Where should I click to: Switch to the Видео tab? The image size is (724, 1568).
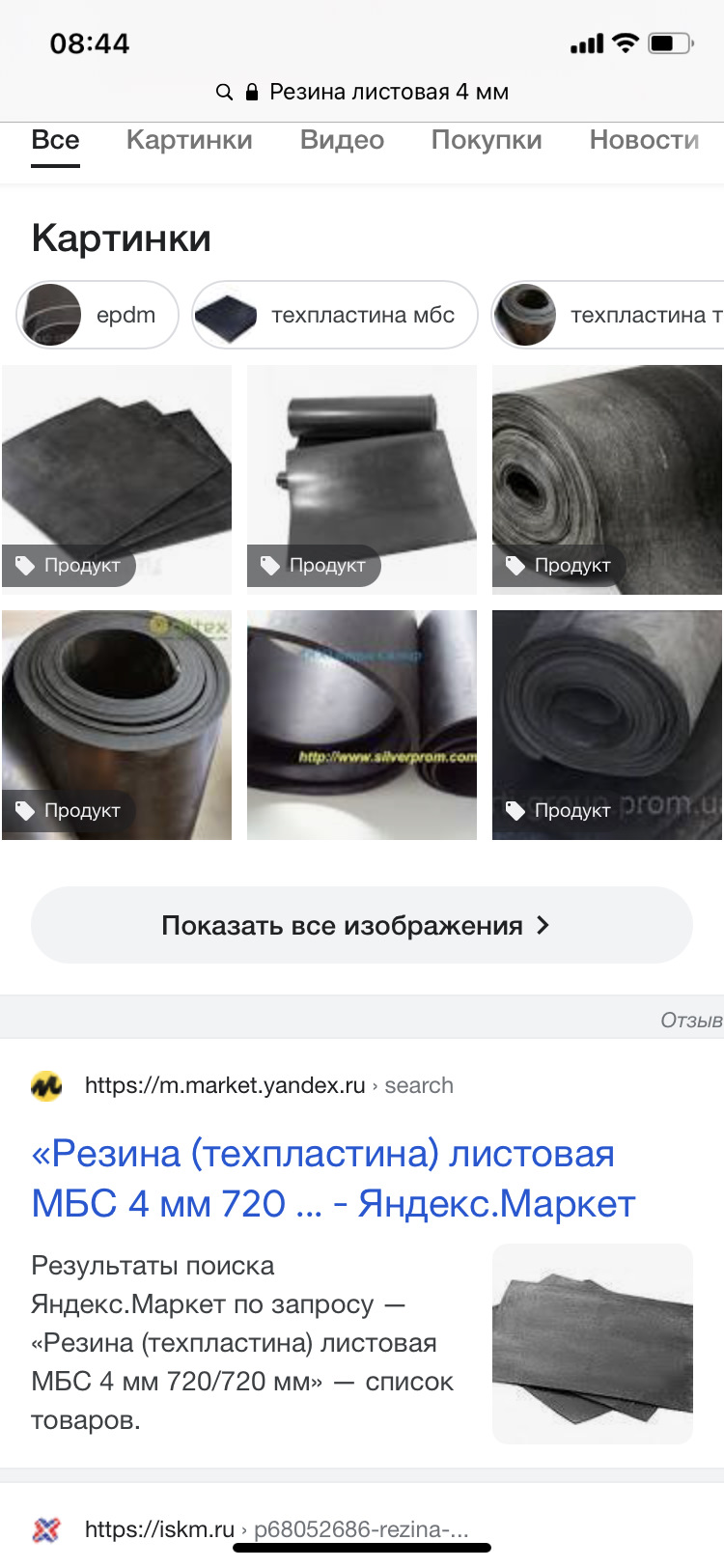(342, 140)
